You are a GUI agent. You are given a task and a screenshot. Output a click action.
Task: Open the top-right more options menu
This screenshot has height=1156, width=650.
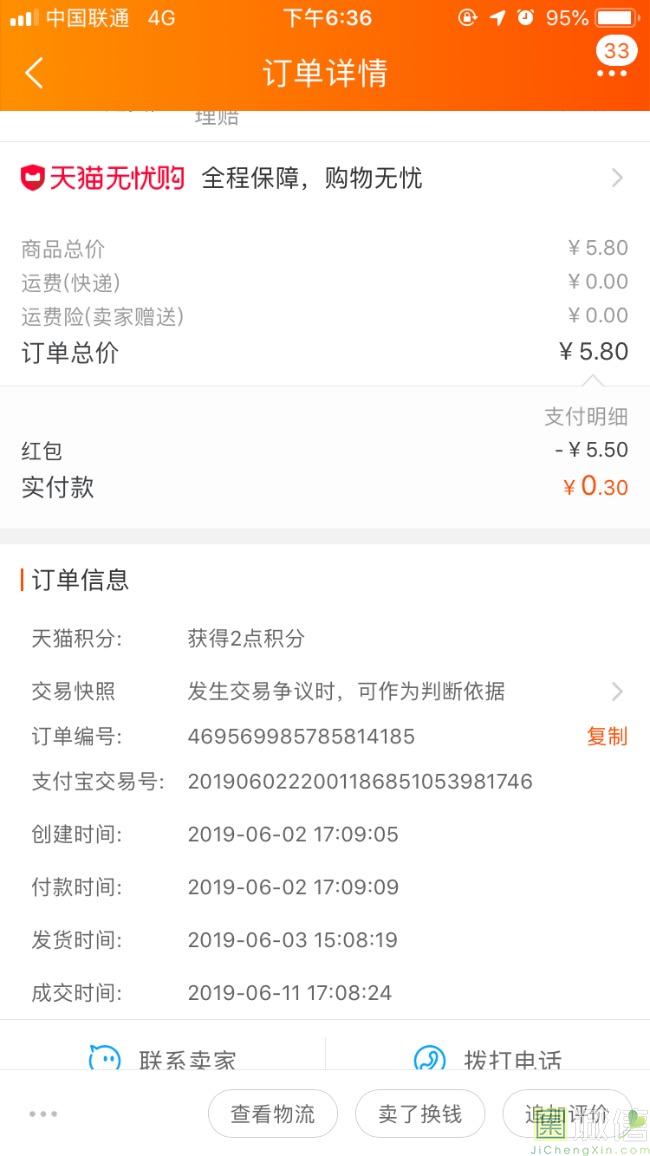611,73
